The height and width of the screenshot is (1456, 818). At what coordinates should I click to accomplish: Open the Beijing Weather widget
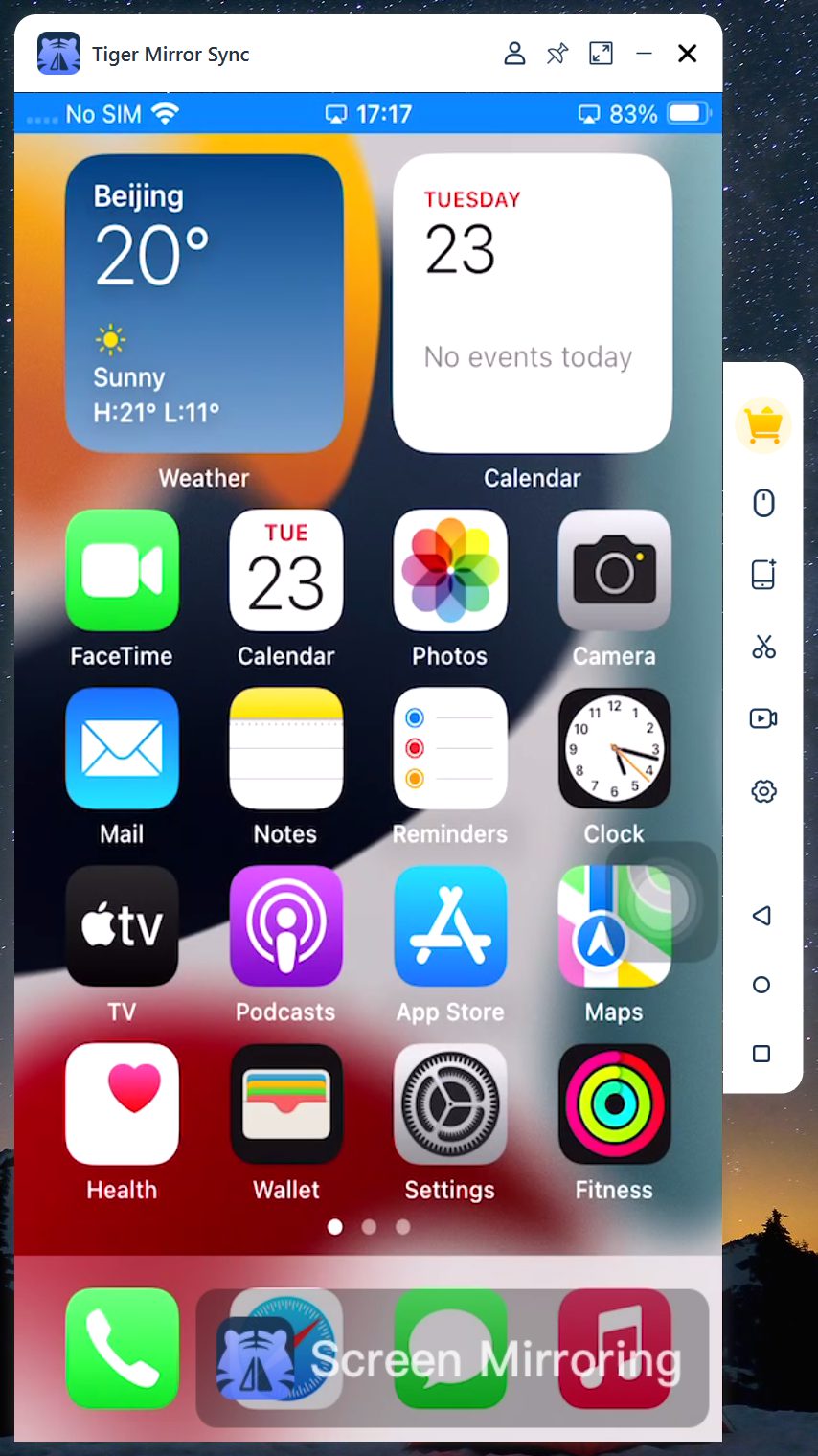tap(204, 303)
